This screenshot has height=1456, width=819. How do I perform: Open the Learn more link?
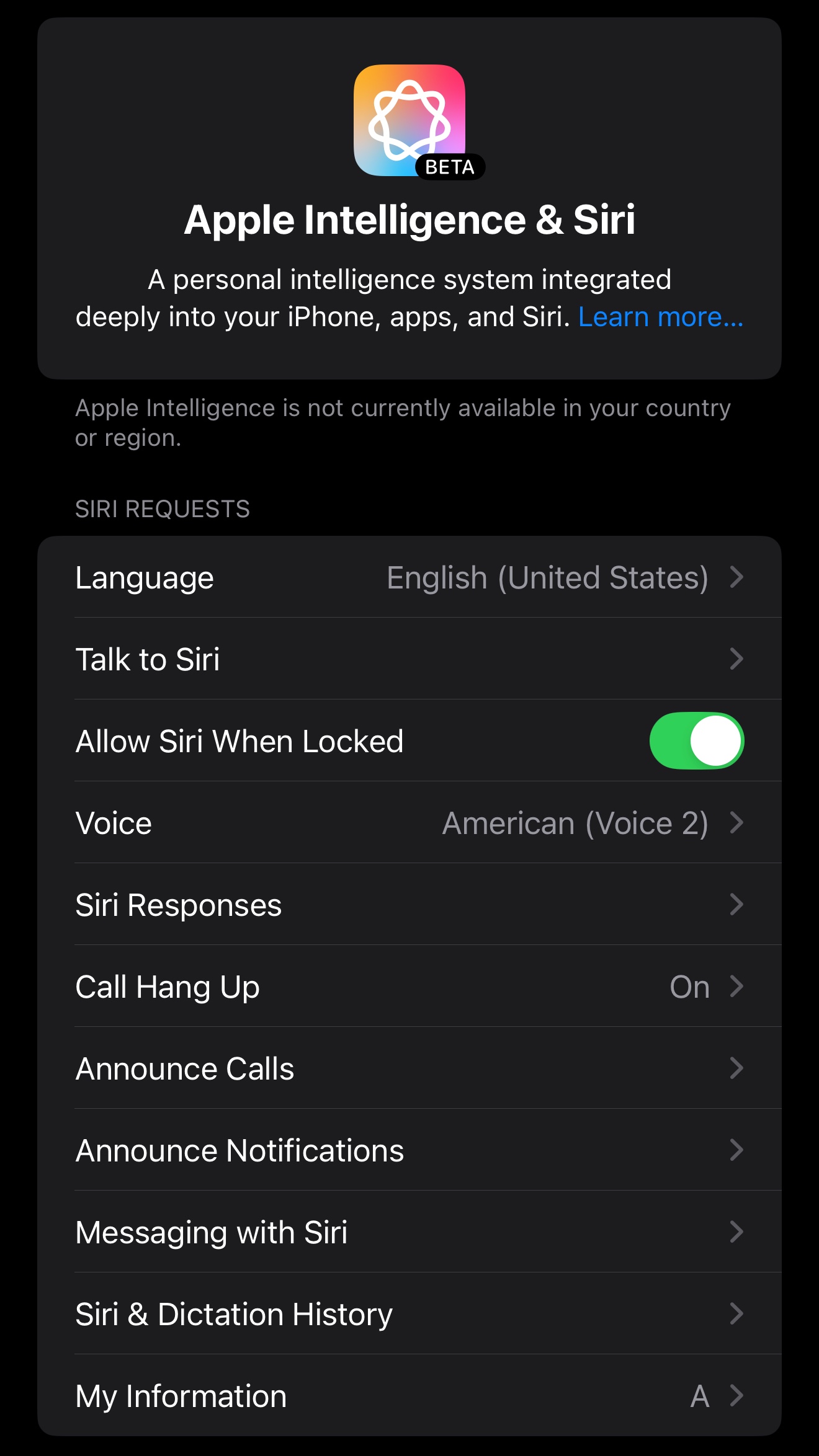coord(660,317)
